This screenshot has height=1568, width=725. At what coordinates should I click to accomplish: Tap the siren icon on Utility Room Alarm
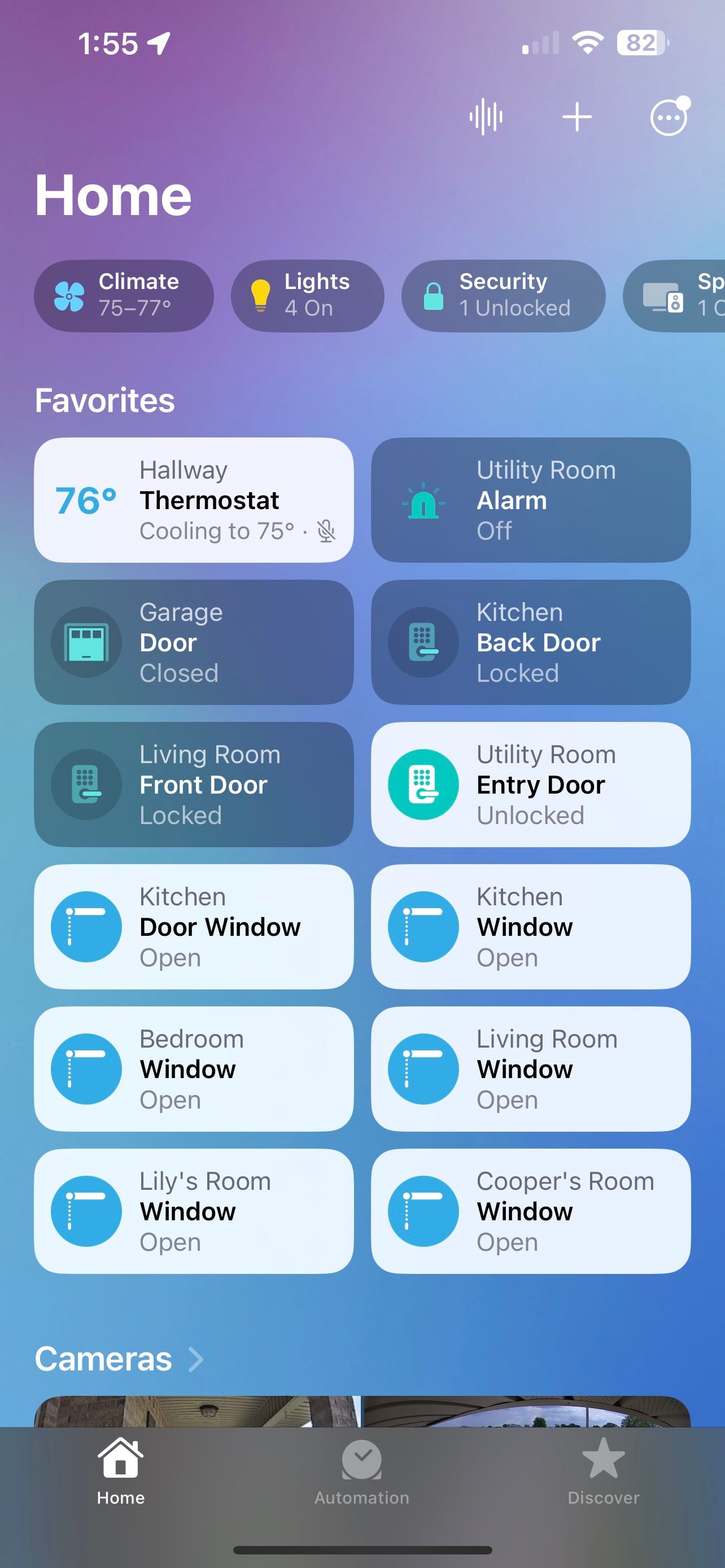click(x=423, y=500)
